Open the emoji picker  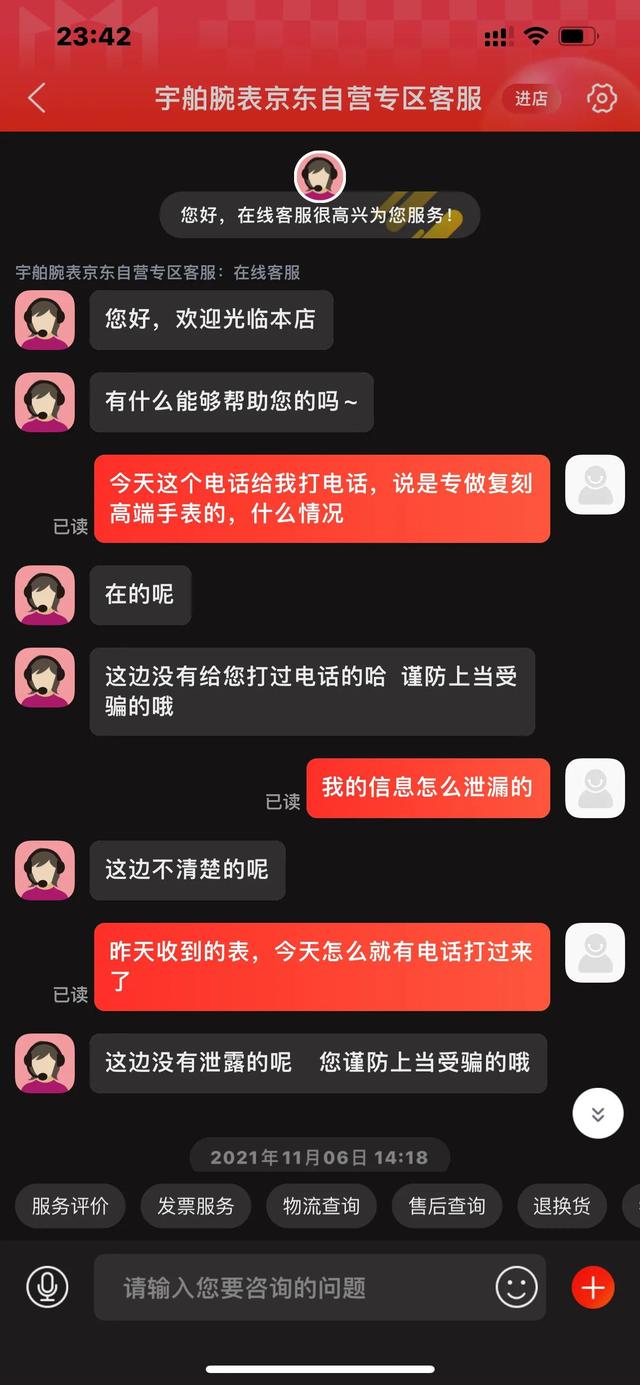[x=516, y=1287]
